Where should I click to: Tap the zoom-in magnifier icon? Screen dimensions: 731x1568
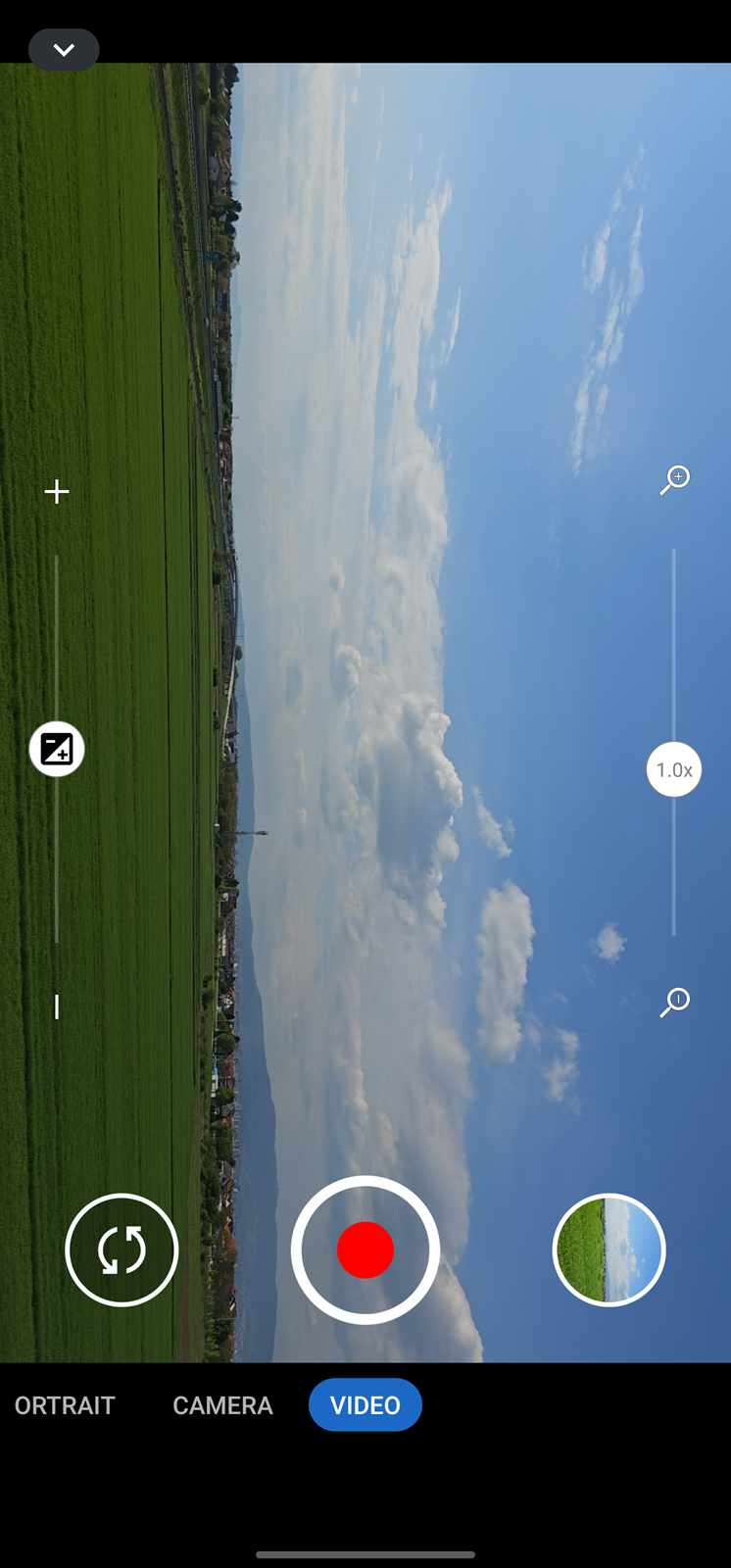(674, 480)
